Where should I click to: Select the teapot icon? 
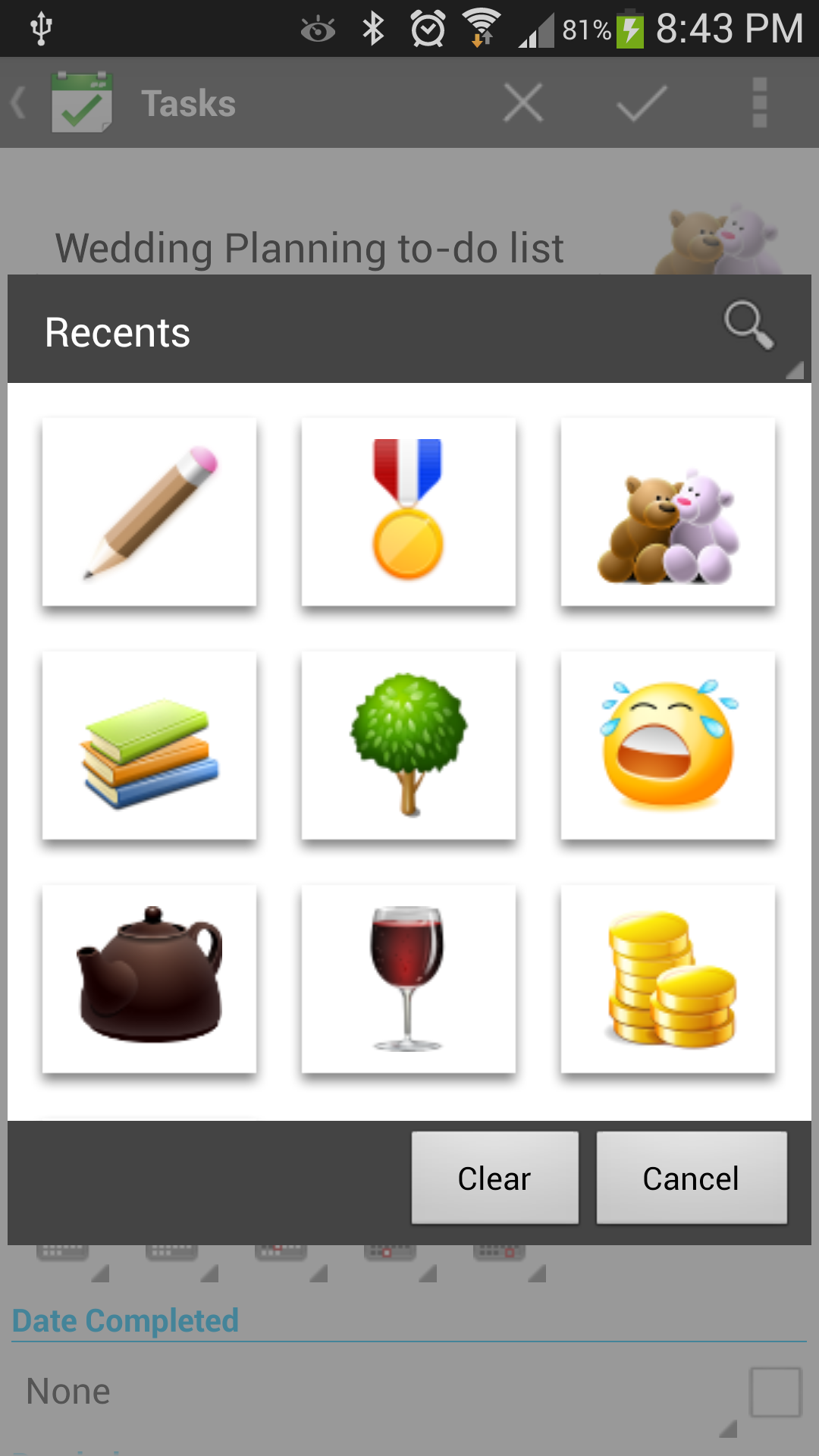tap(149, 978)
